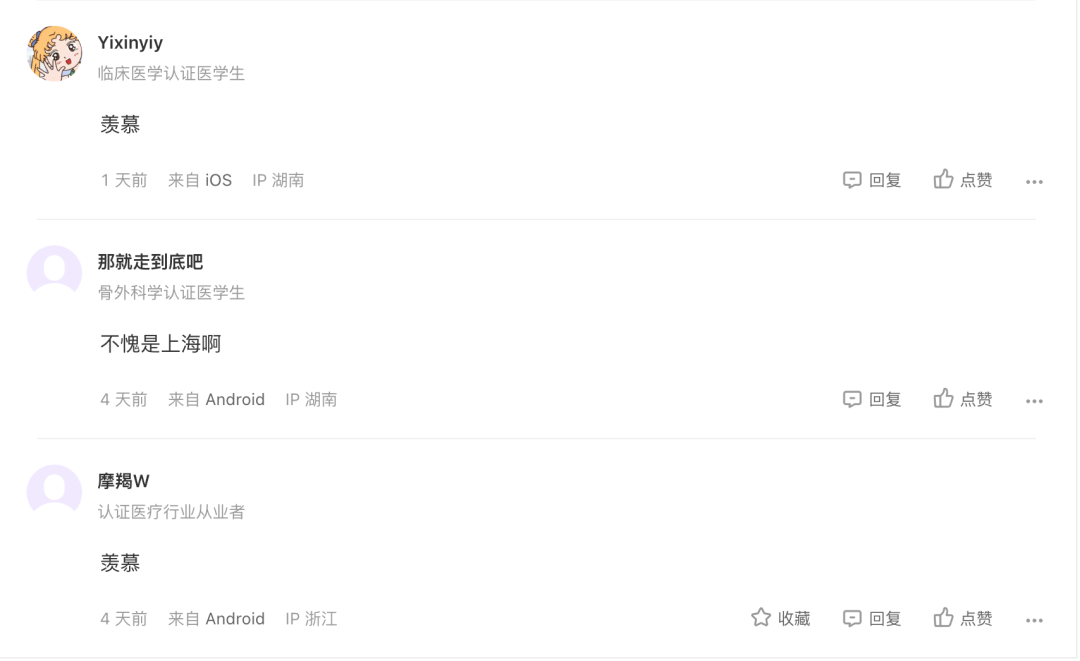Reply to 那就走到底吧's comment

[x=872, y=399]
